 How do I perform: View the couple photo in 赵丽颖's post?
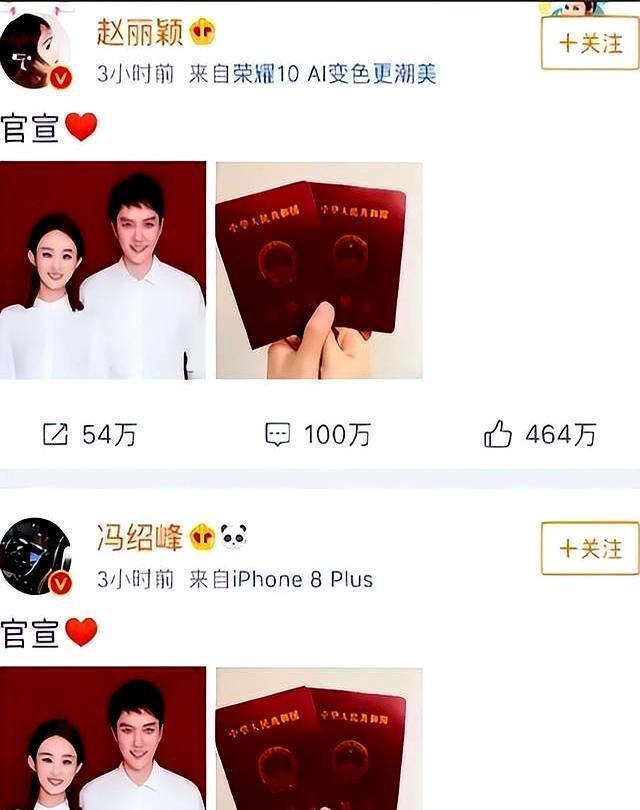tap(103, 270)
